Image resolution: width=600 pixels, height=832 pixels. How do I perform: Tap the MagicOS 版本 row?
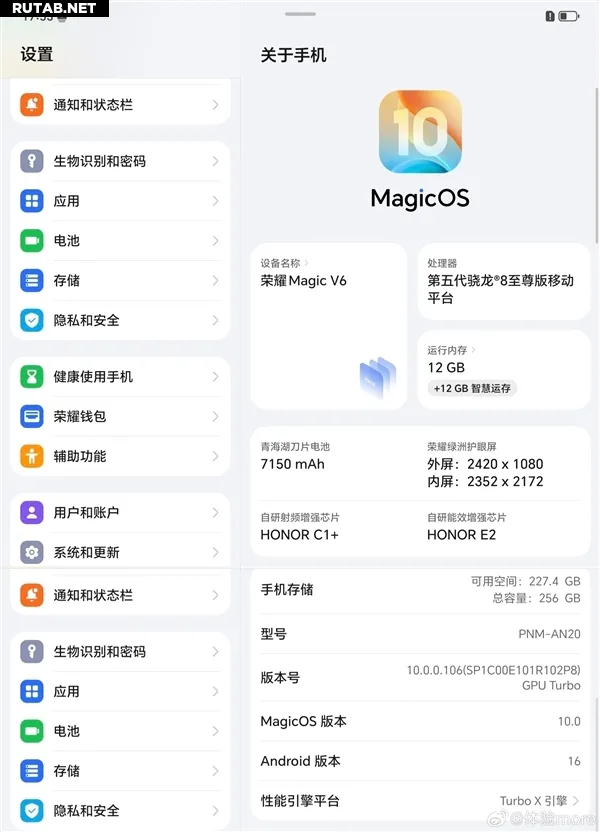pyautogui.click(x=420, y=721)
